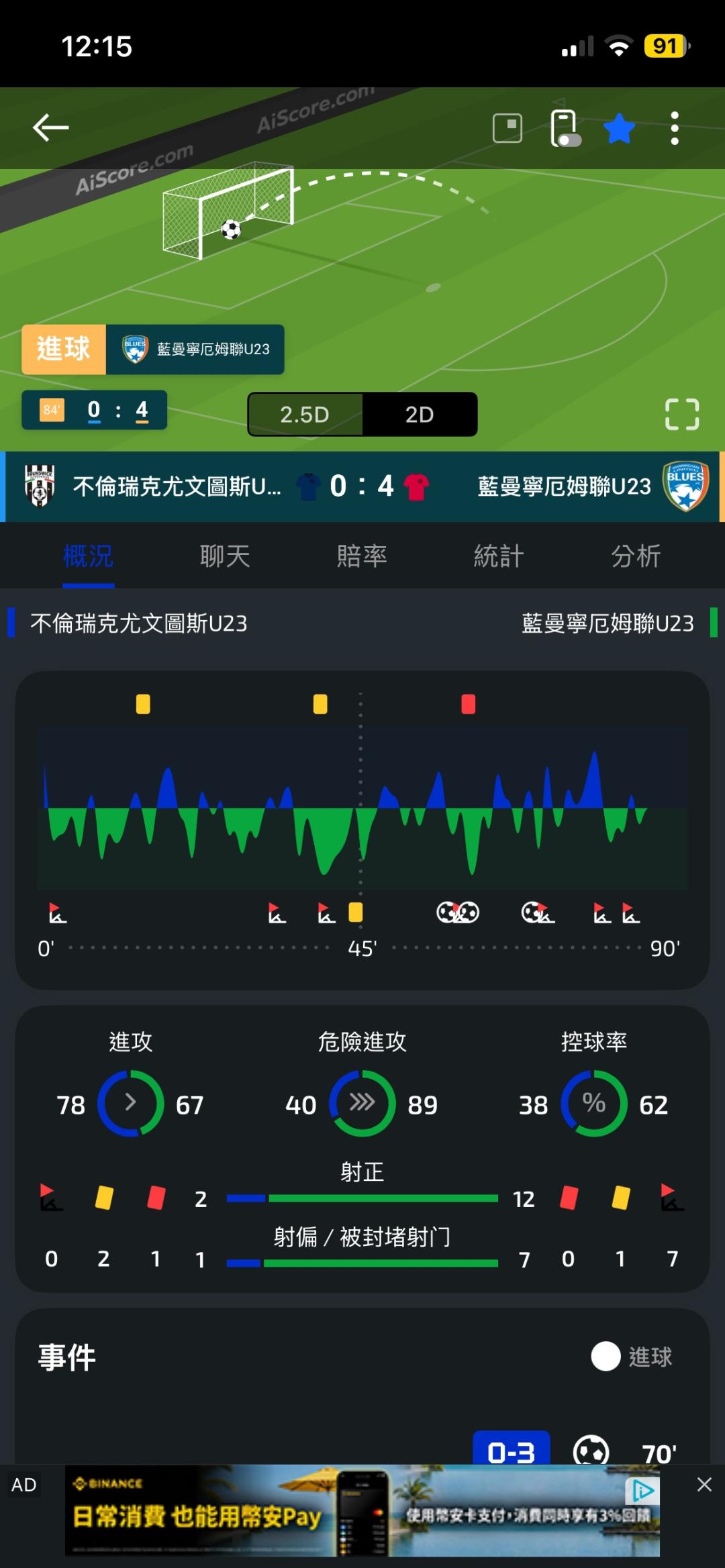The width and height of the screenshot is (725, 1568).
Task: Open the three-dot overflow menu
Action: coord(675,127)
